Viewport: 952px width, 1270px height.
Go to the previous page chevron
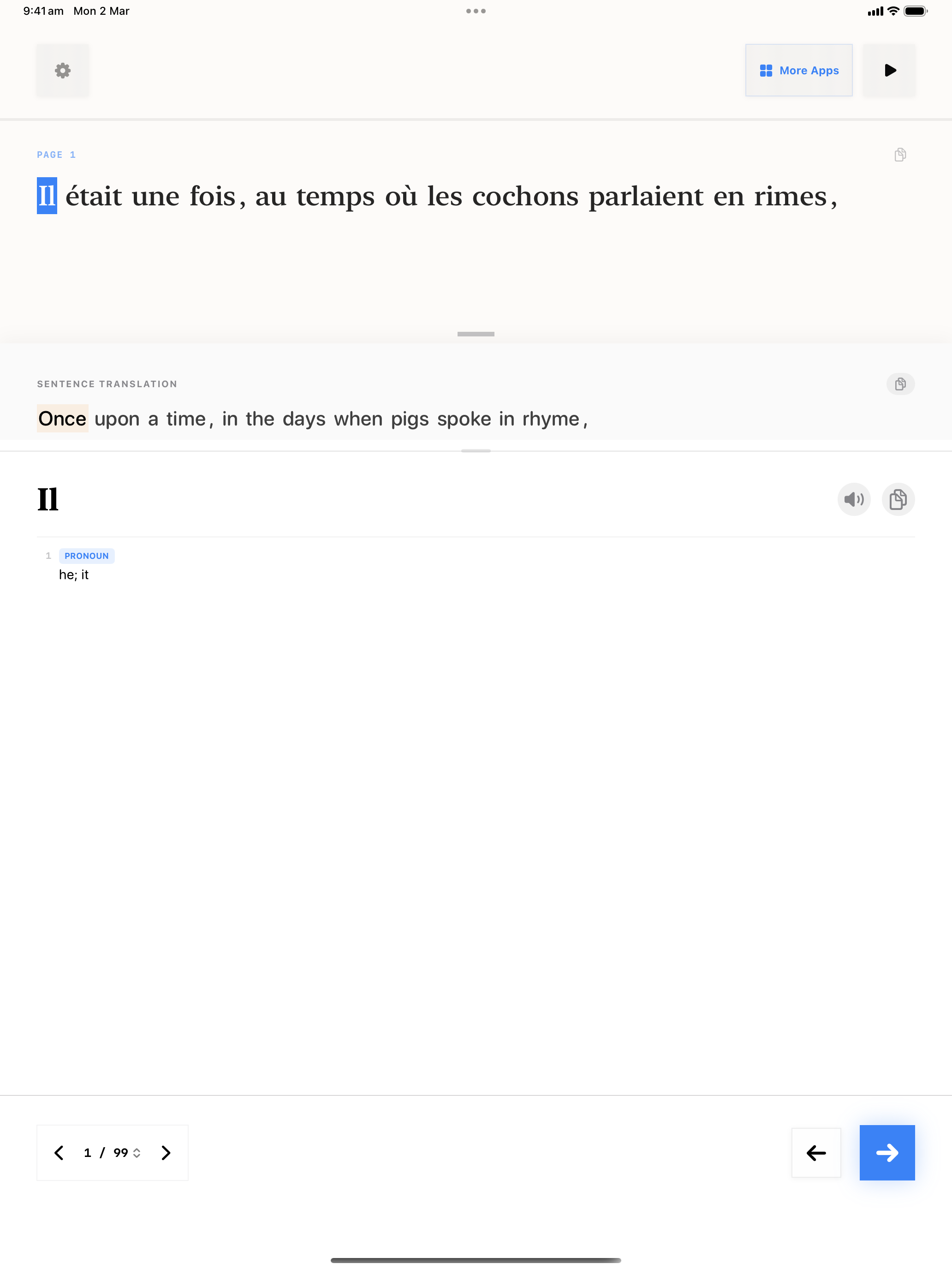coord(59,1152)
